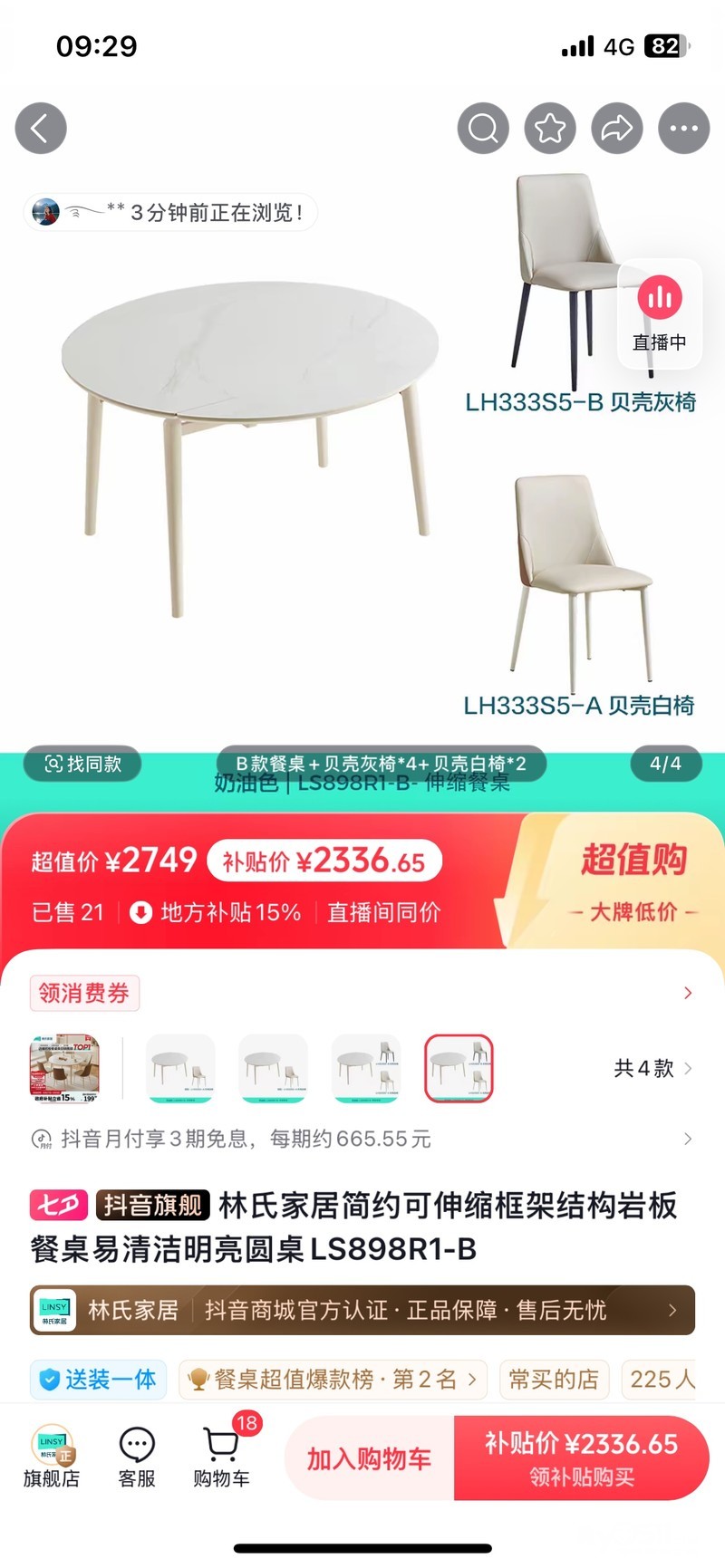The height and width of the screenshot is (1568, 725).
Task: Tap 找同款 to find similar items
Action: point(83,764)
